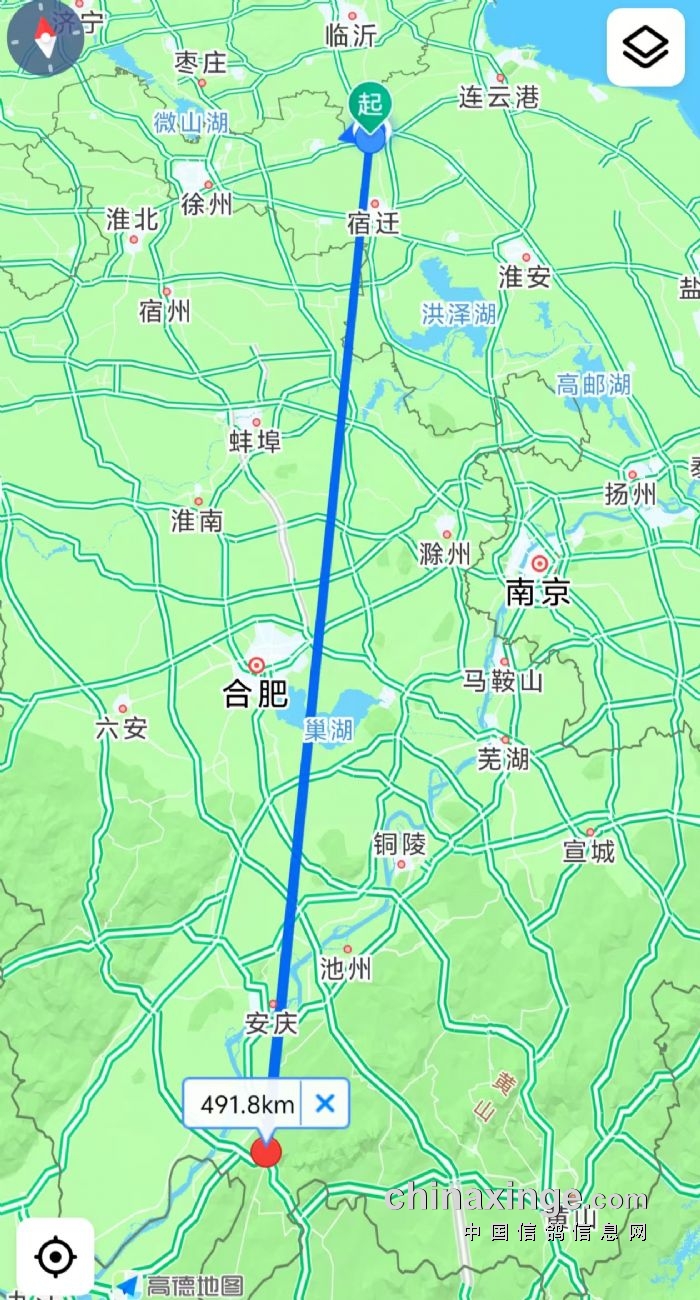The height and width of the screenshot is (1300, 700).
Task: Dismiss the 491.8km distance label
Action: [325, 1104]
